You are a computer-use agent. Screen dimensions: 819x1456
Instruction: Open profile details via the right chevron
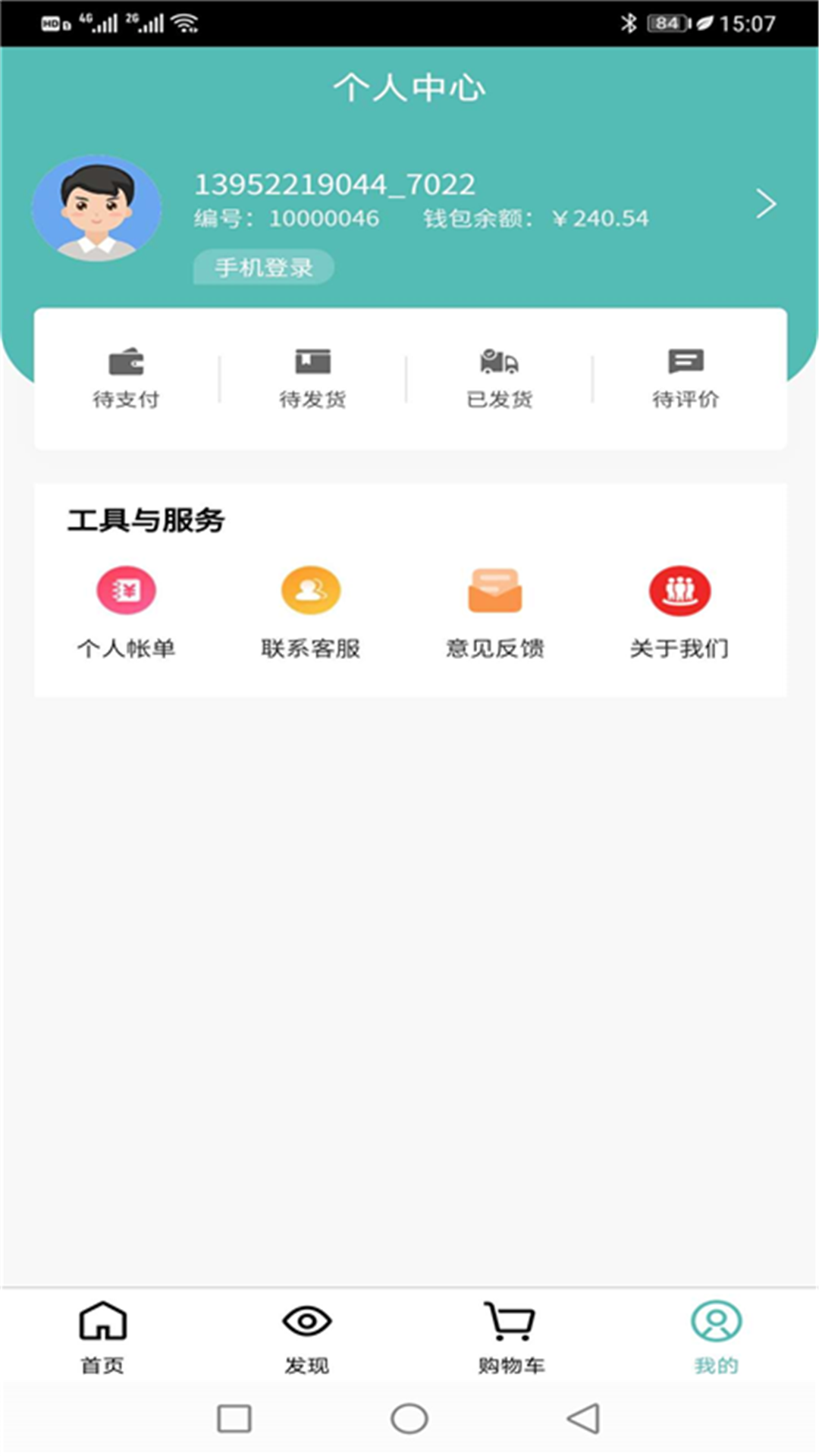point(766,204)
